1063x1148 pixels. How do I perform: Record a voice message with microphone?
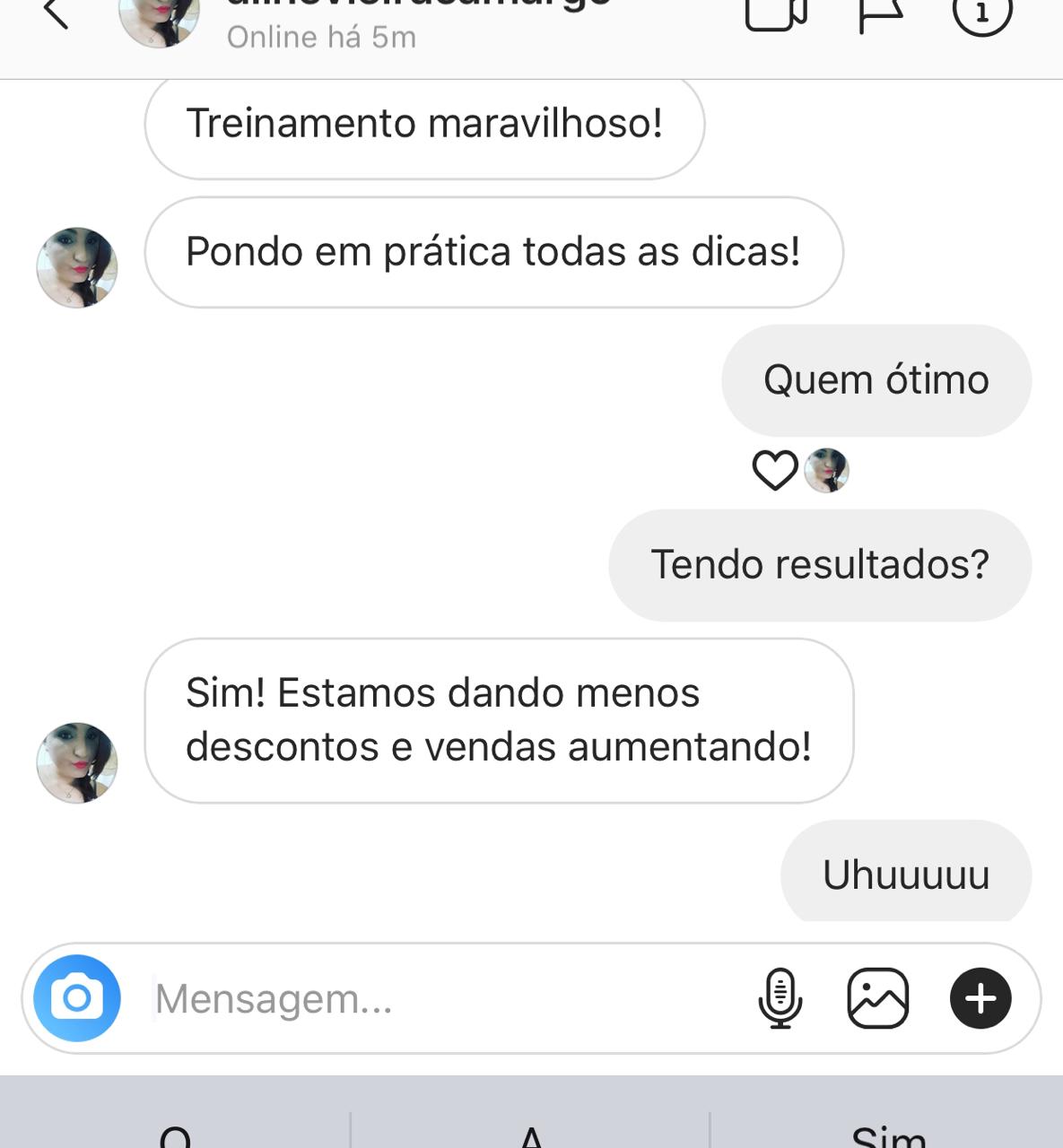tap(780, 998)
